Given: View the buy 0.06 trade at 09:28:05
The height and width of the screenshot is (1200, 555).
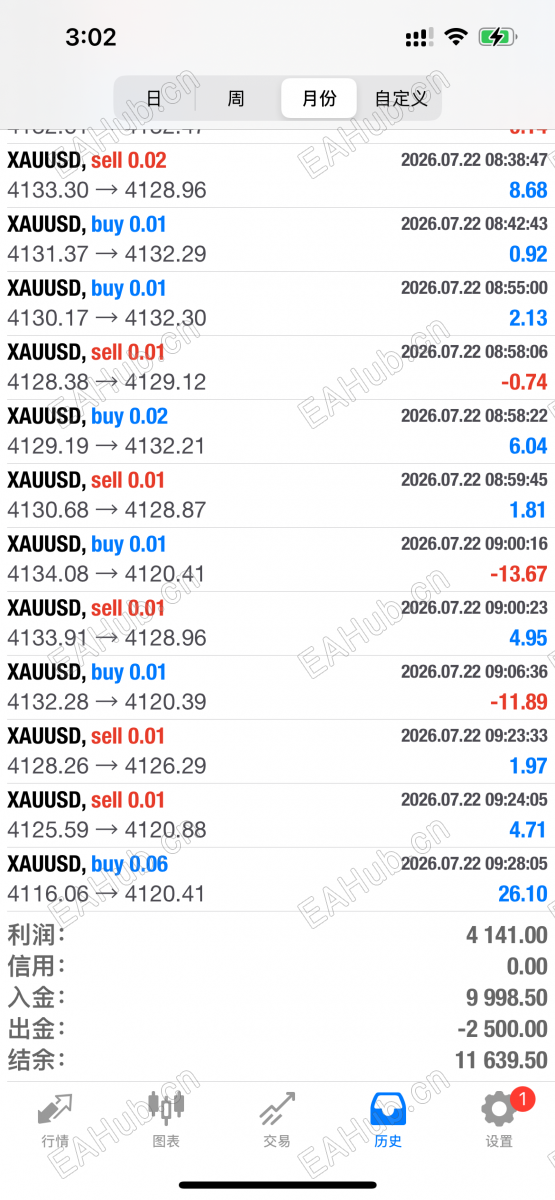Looking at the screenshot, I should coord(277,879).
